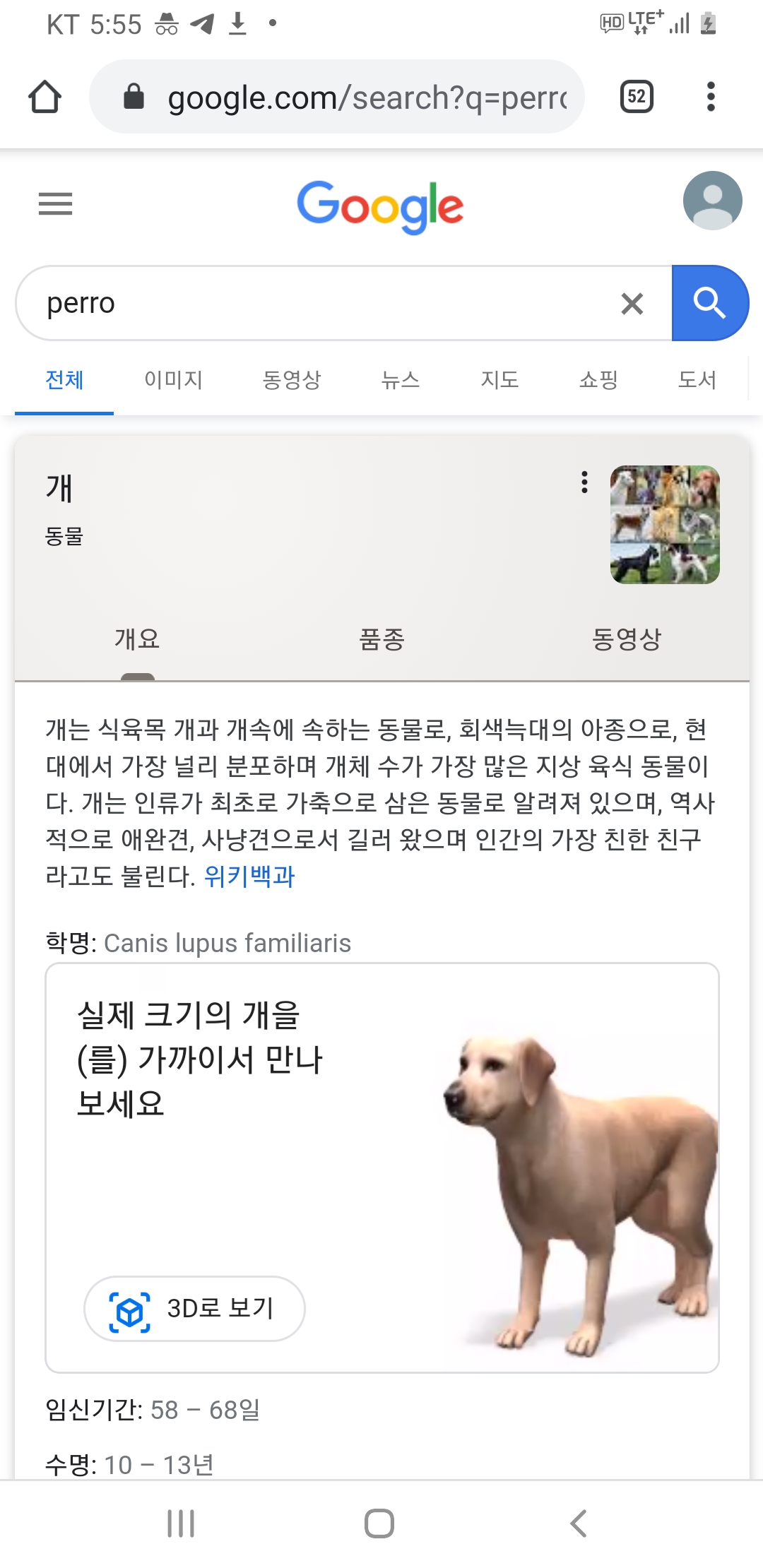Clear the search query text
Viewport: 763px width, 1568px height.
632,304
